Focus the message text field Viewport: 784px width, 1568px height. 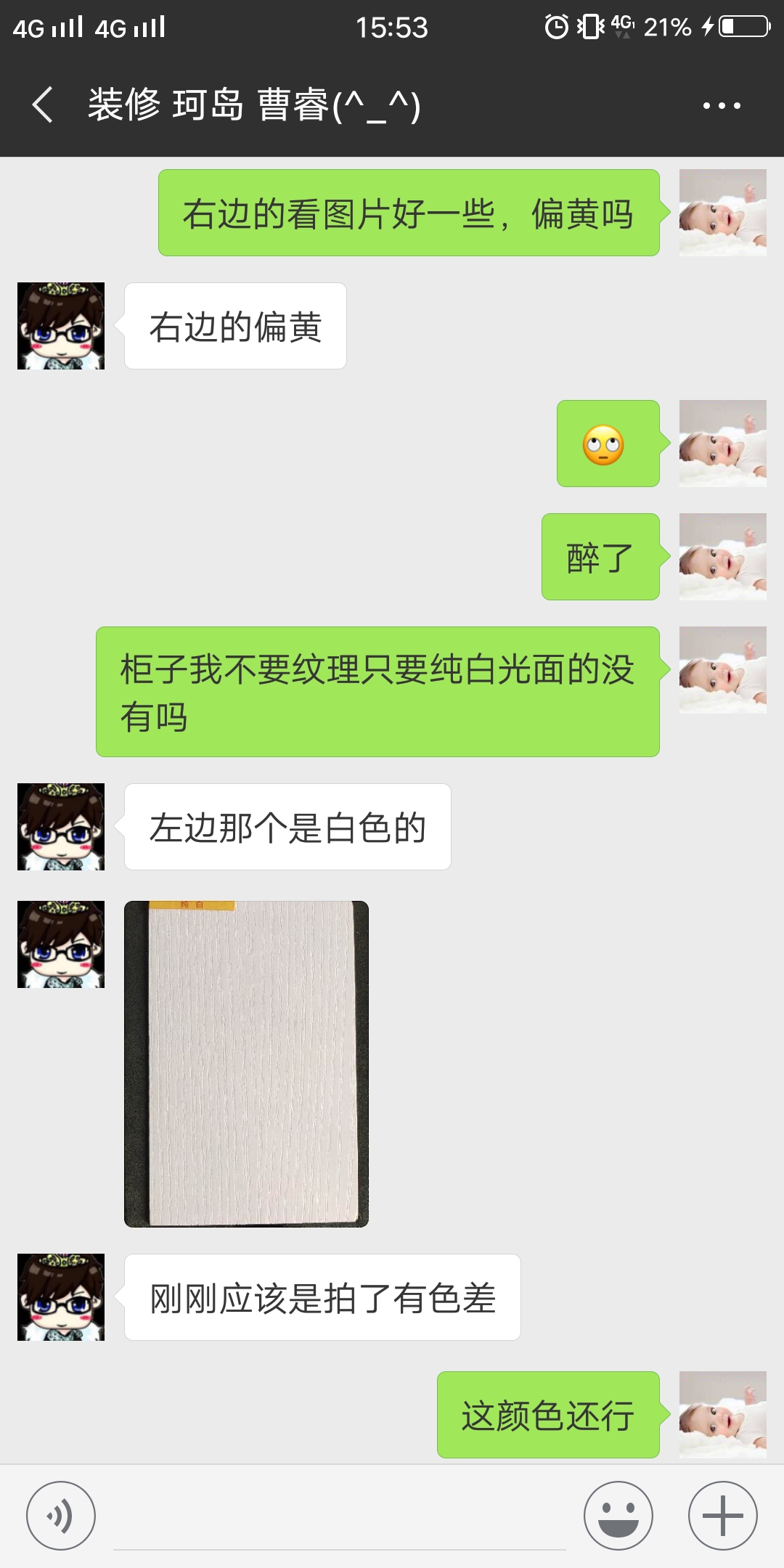tap(340, 1517)
